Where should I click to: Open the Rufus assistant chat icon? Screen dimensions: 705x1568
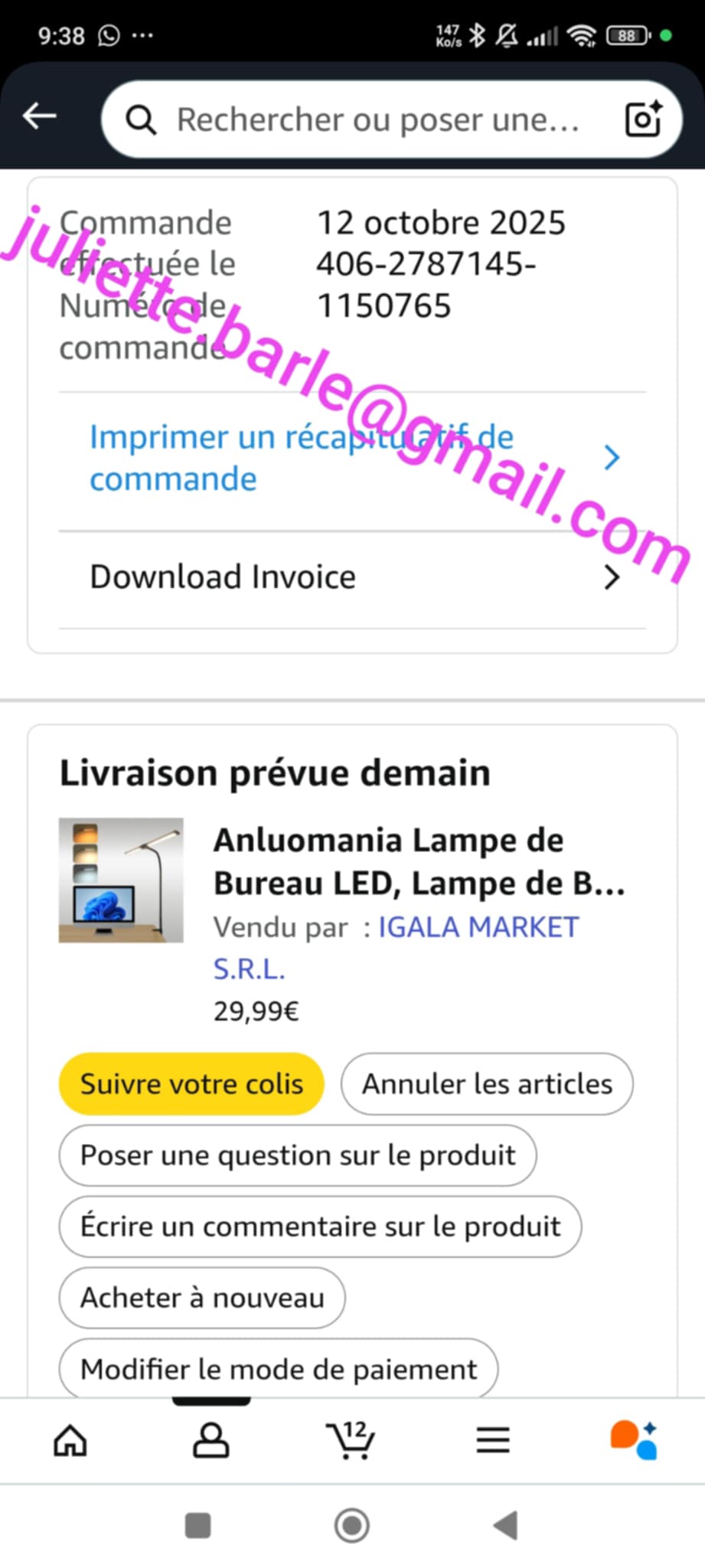(634, 1441)
